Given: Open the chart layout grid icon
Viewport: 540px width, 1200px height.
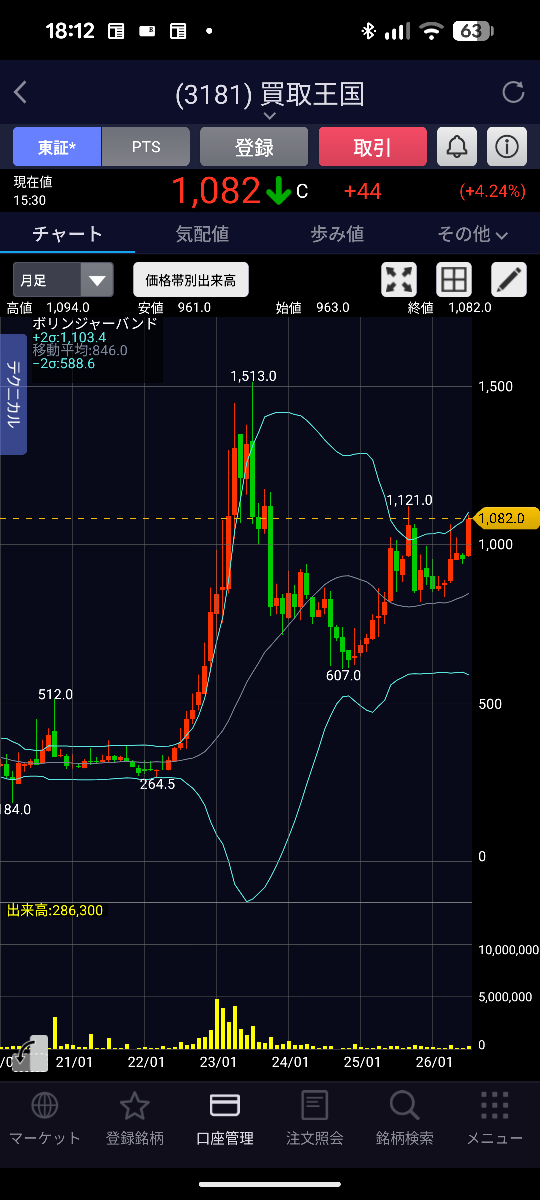Looking at the screenshot, I should 454,280.
